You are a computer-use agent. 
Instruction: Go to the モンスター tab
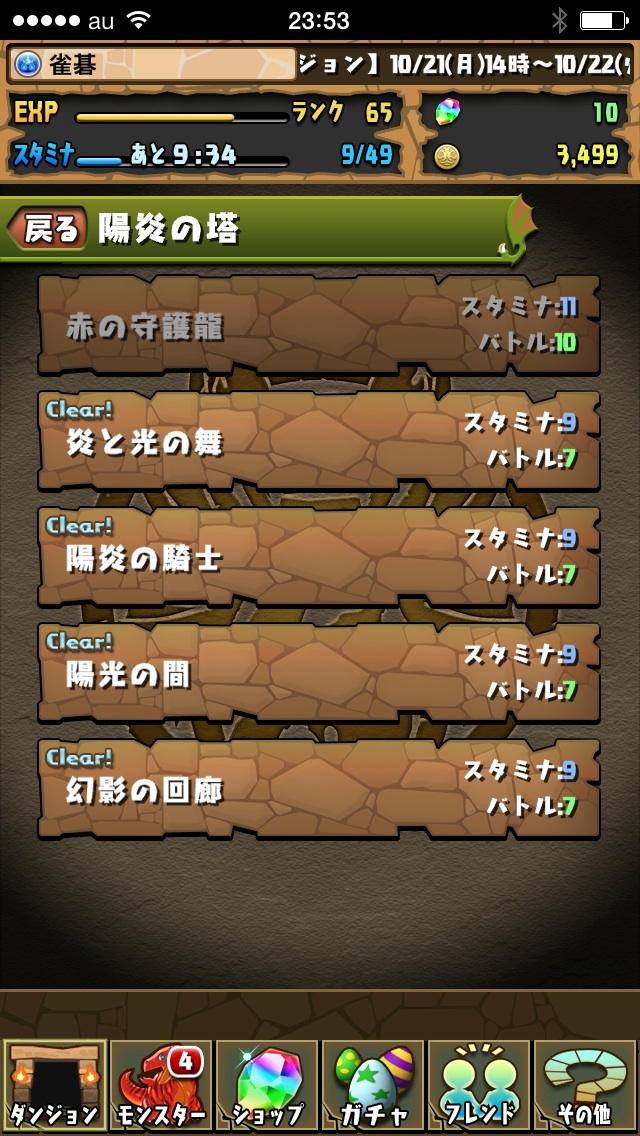(x=160, y=1085)
